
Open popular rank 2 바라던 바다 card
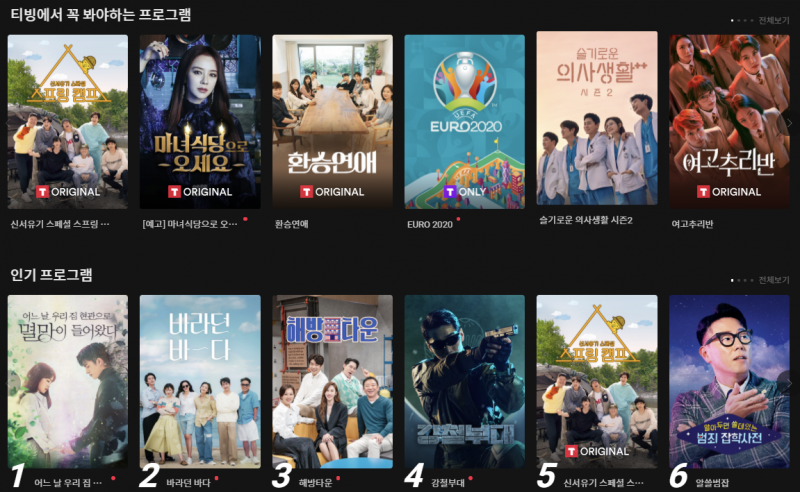coord(199,381)
